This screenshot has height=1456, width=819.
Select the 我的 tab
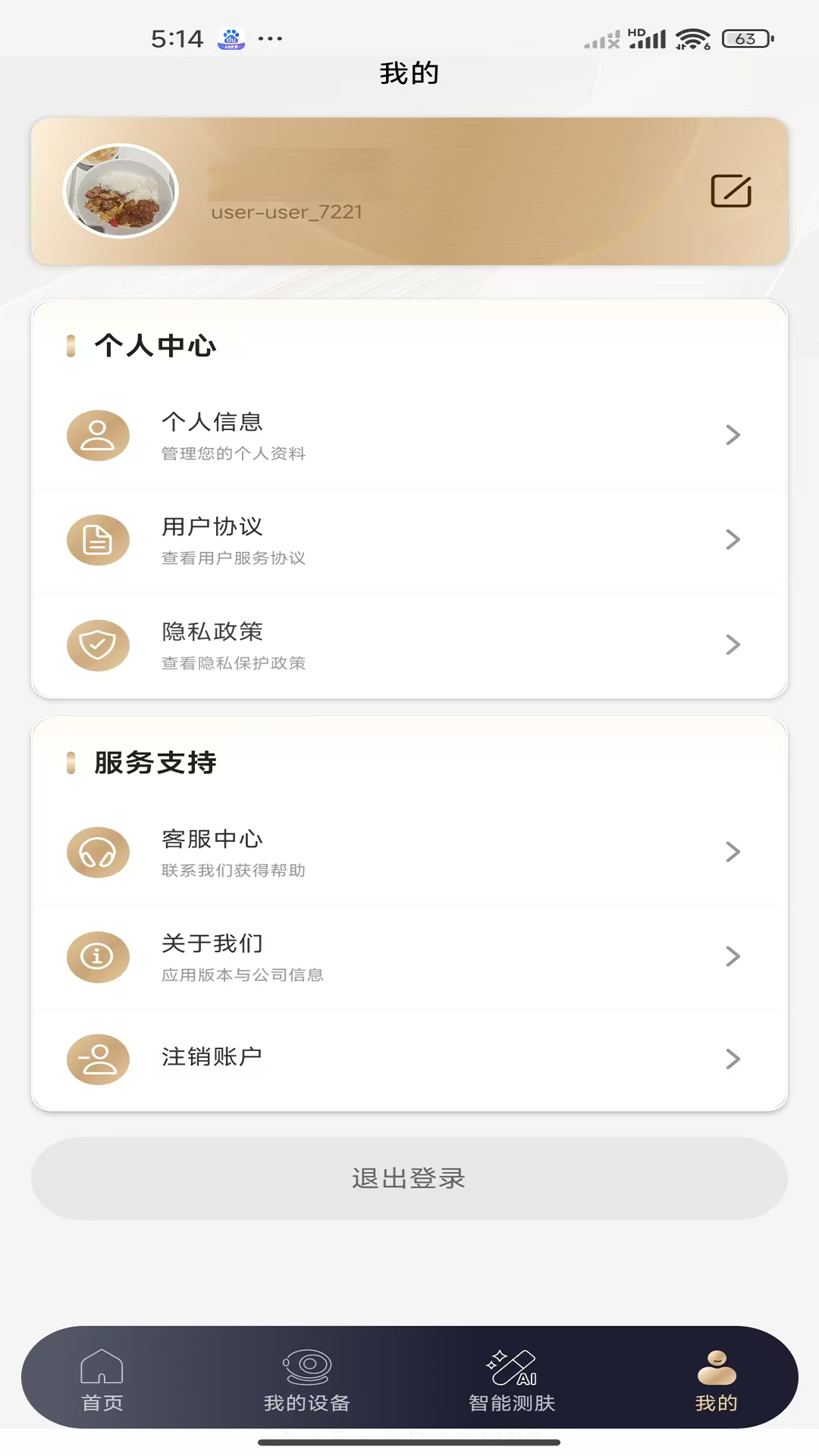[x=717, y=1380]
